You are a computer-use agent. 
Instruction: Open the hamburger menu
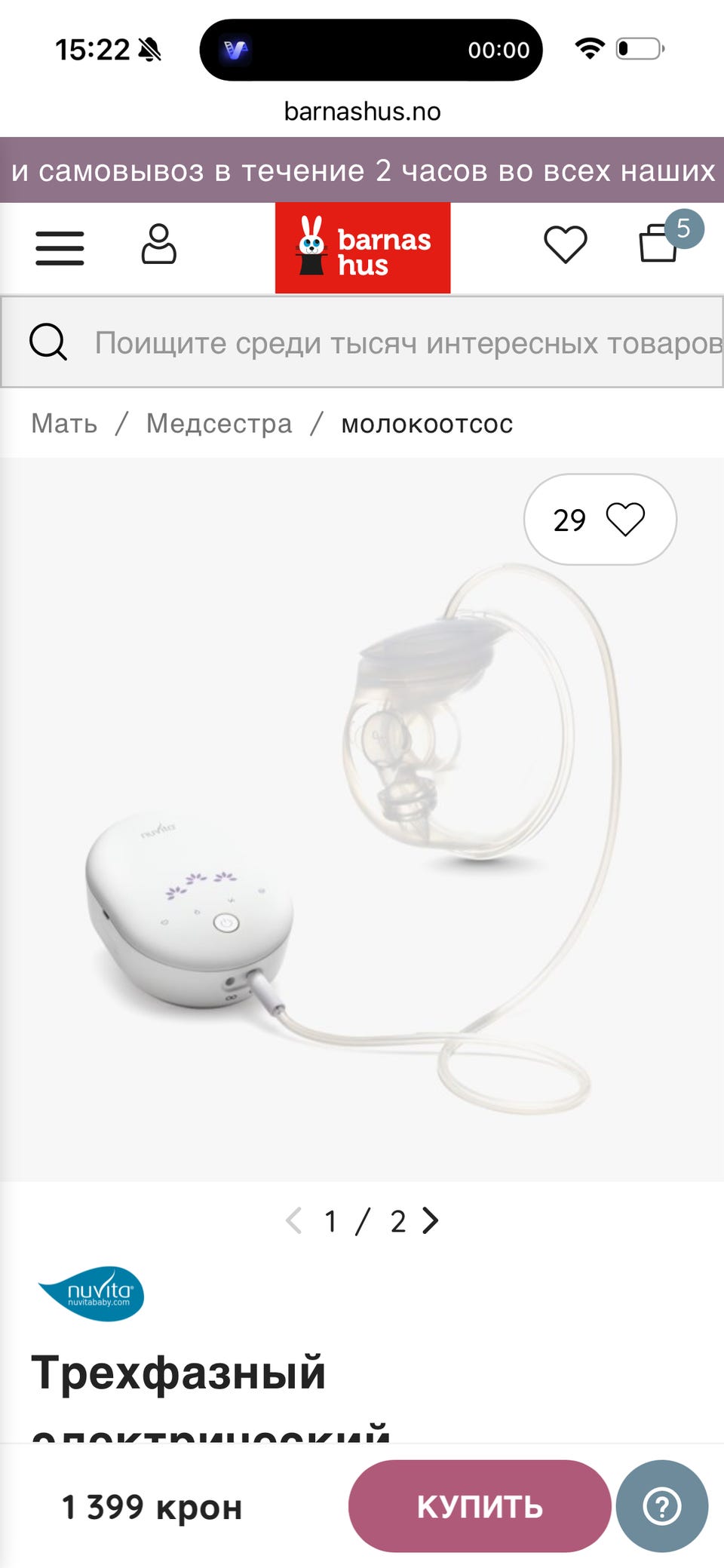point(60,247)
